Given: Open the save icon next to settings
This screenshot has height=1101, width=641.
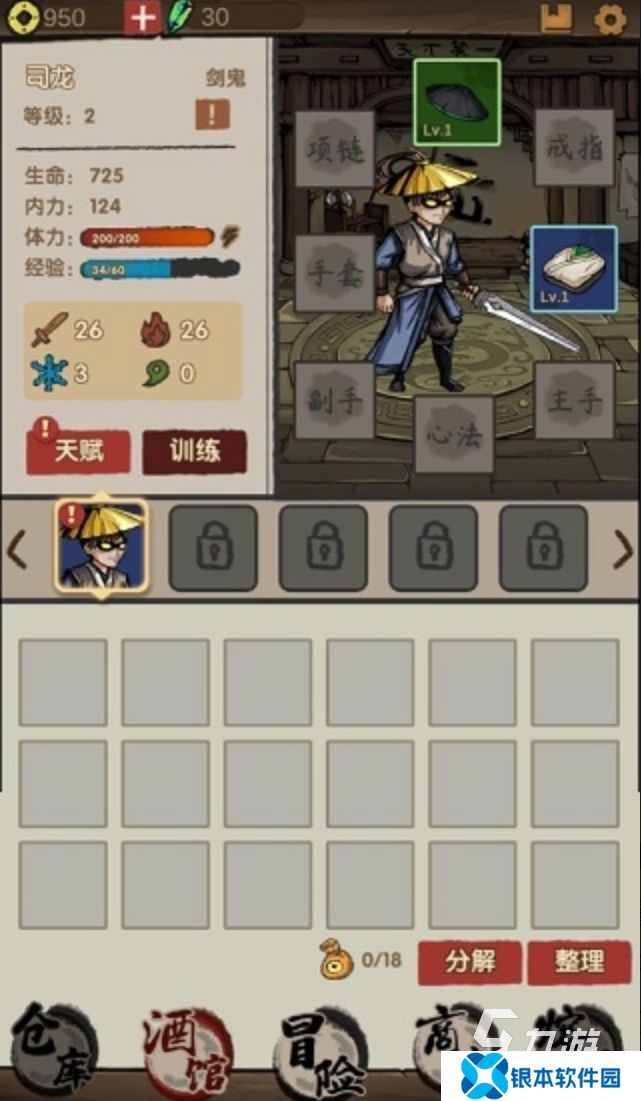Looking at the screenshot, I should [x=556, y=19].
